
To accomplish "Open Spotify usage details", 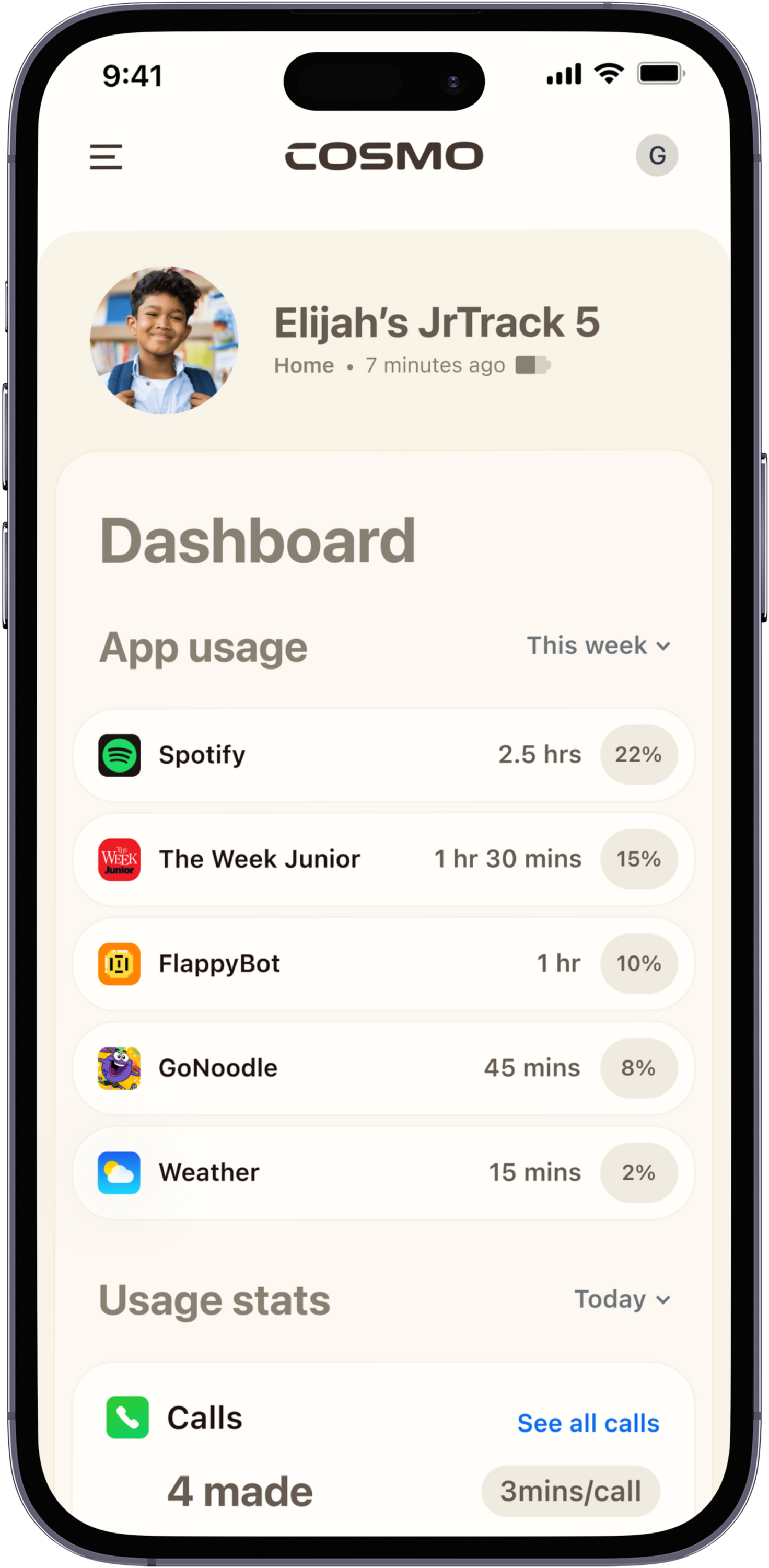I will 383,755.
